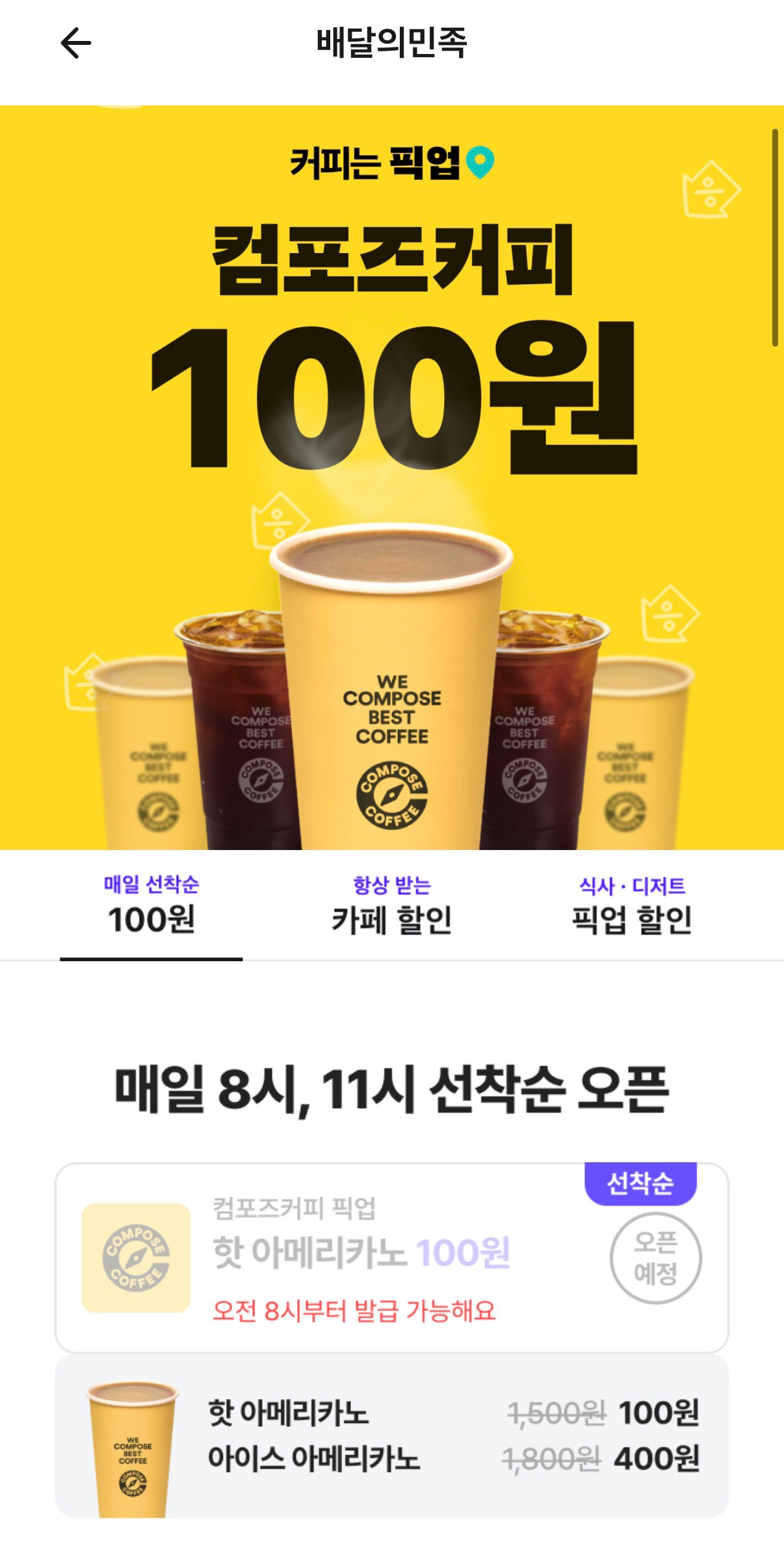
Task: Switch to the 카페 할인 tab
Action: [x=391, y=905]
